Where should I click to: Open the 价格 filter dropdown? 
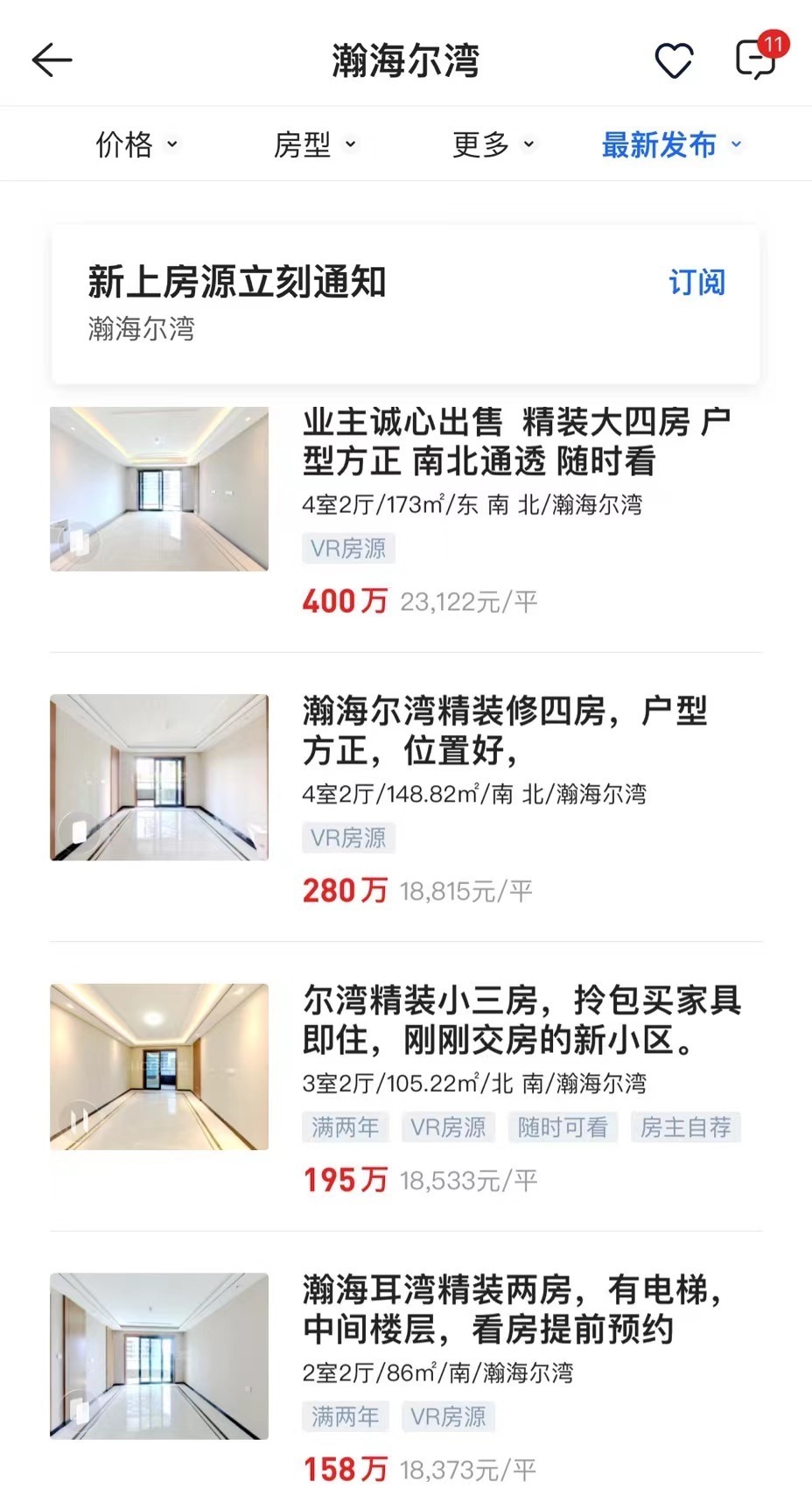136,144
